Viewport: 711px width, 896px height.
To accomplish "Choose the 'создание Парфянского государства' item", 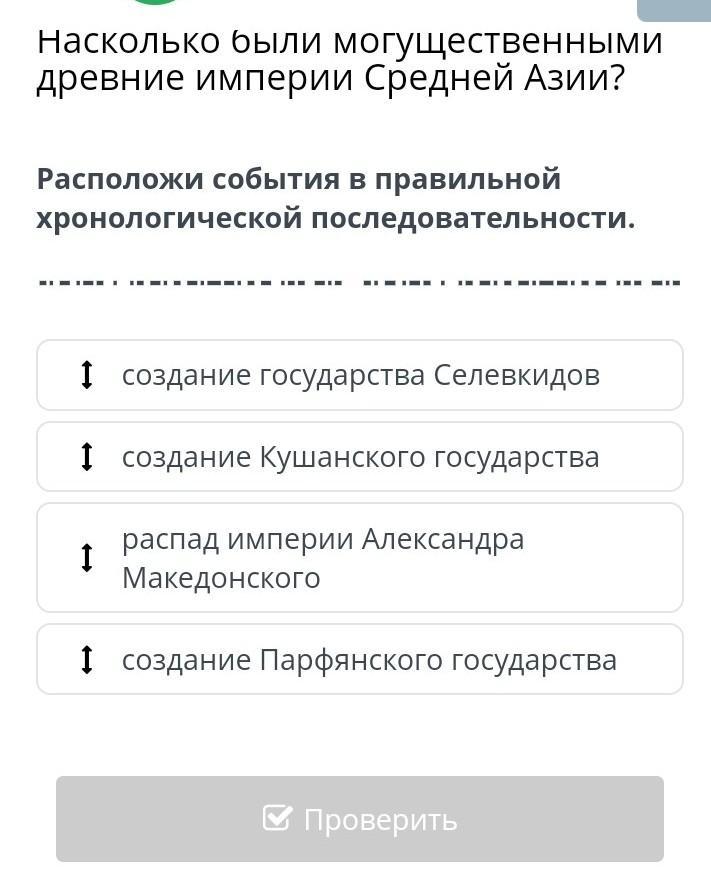I will point(360,660).
